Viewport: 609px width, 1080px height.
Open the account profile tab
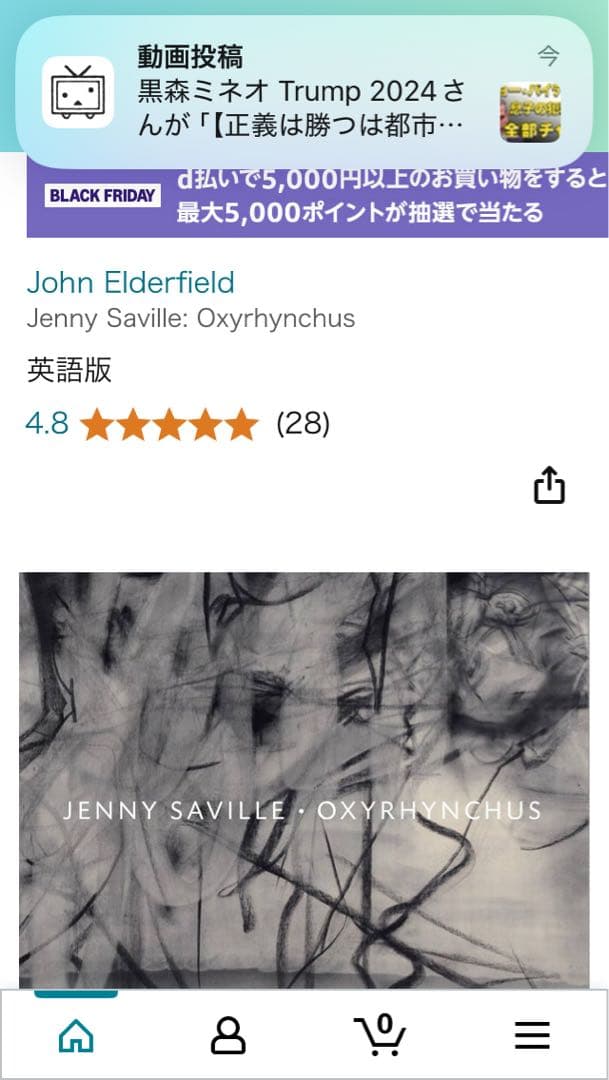[228, 1036]
